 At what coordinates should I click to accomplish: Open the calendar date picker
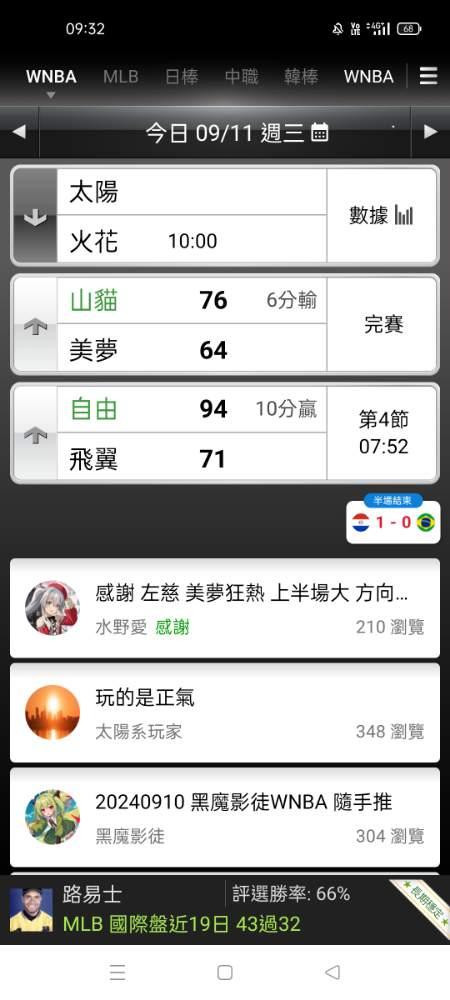pos(320,133)
